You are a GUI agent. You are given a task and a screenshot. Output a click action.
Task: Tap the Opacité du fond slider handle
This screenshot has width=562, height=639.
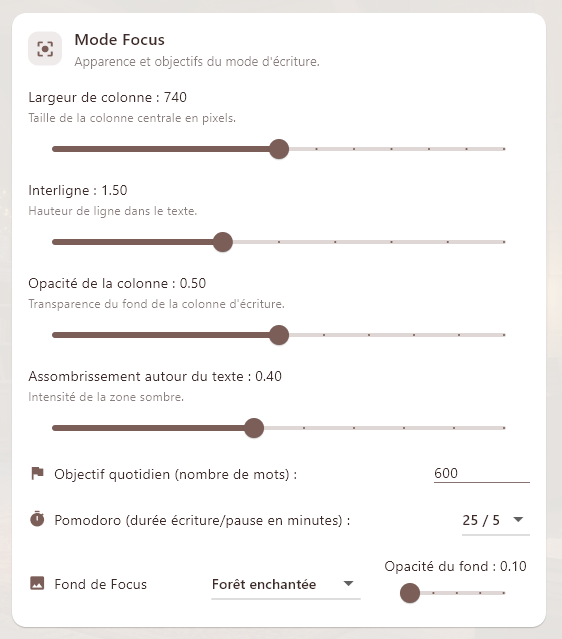(410, 593)
